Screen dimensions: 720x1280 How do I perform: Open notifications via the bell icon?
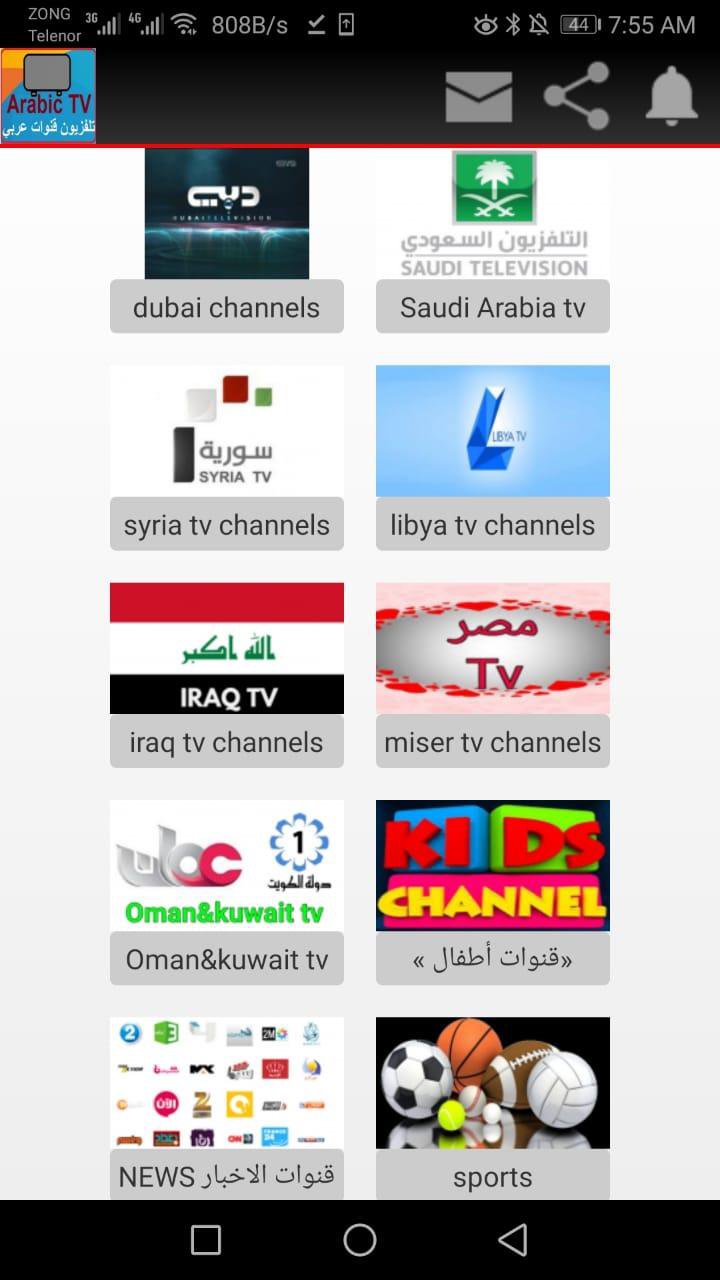[670, 93]
